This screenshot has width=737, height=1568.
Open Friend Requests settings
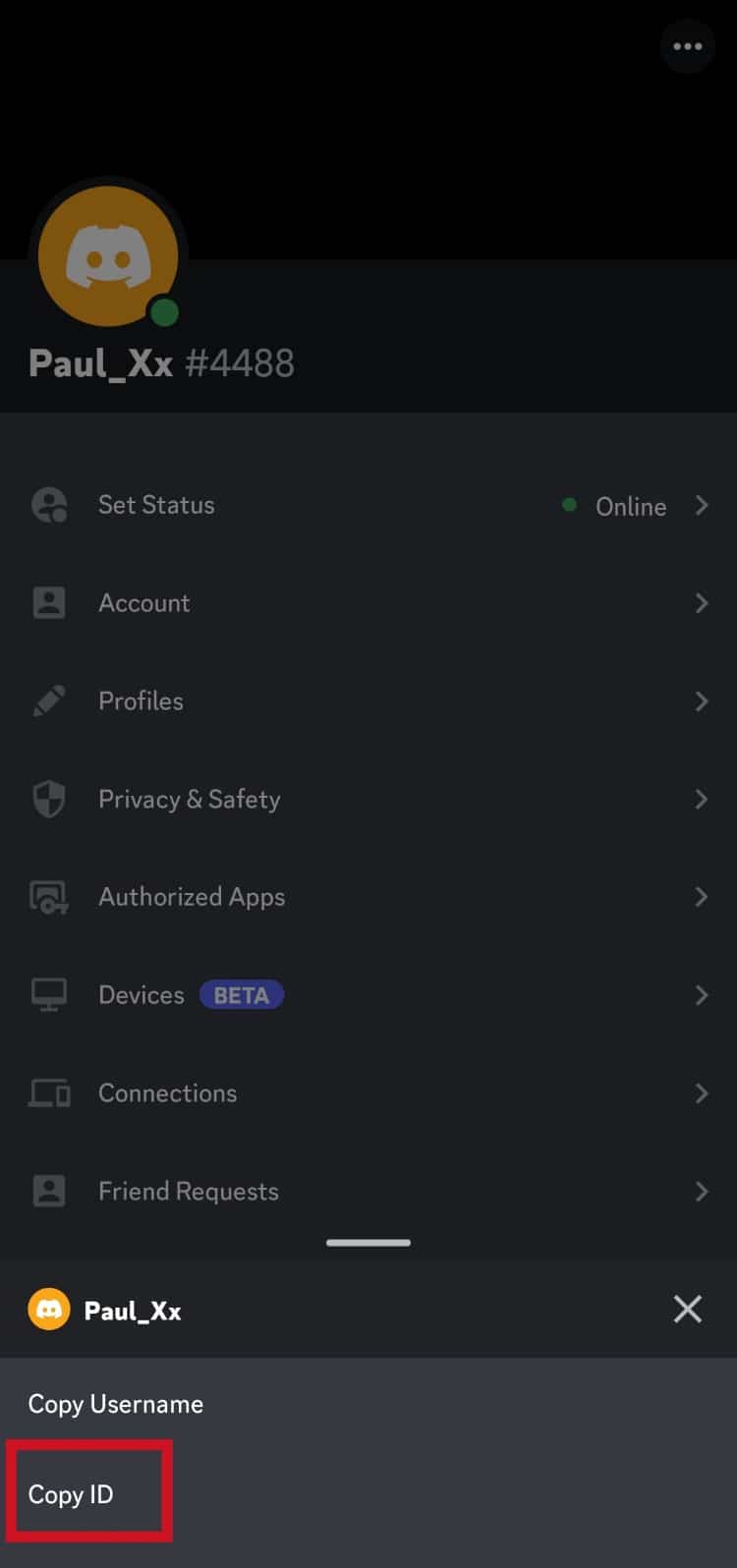(x=368, y=1191)
